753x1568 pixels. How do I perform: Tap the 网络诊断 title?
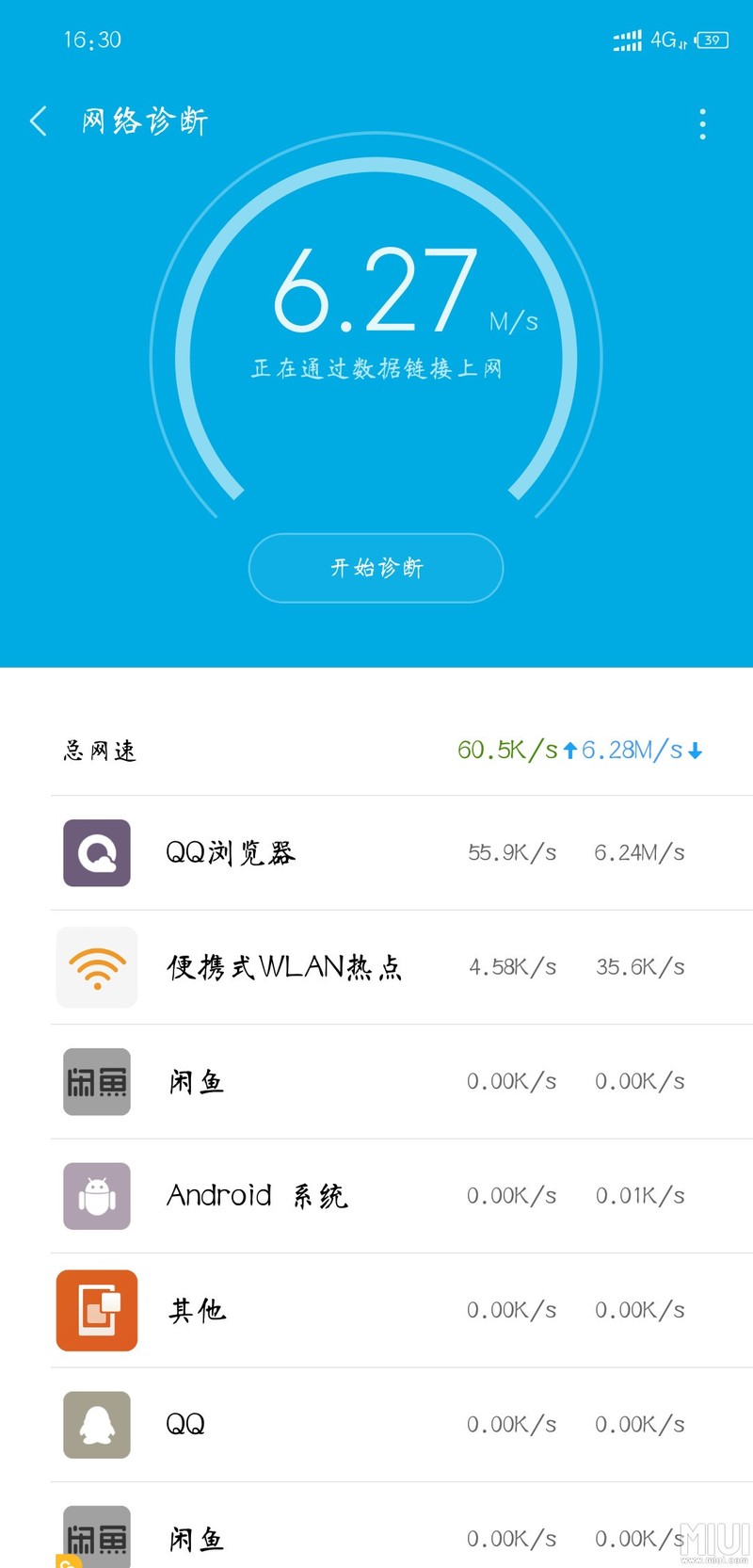(x=143, y=121)
